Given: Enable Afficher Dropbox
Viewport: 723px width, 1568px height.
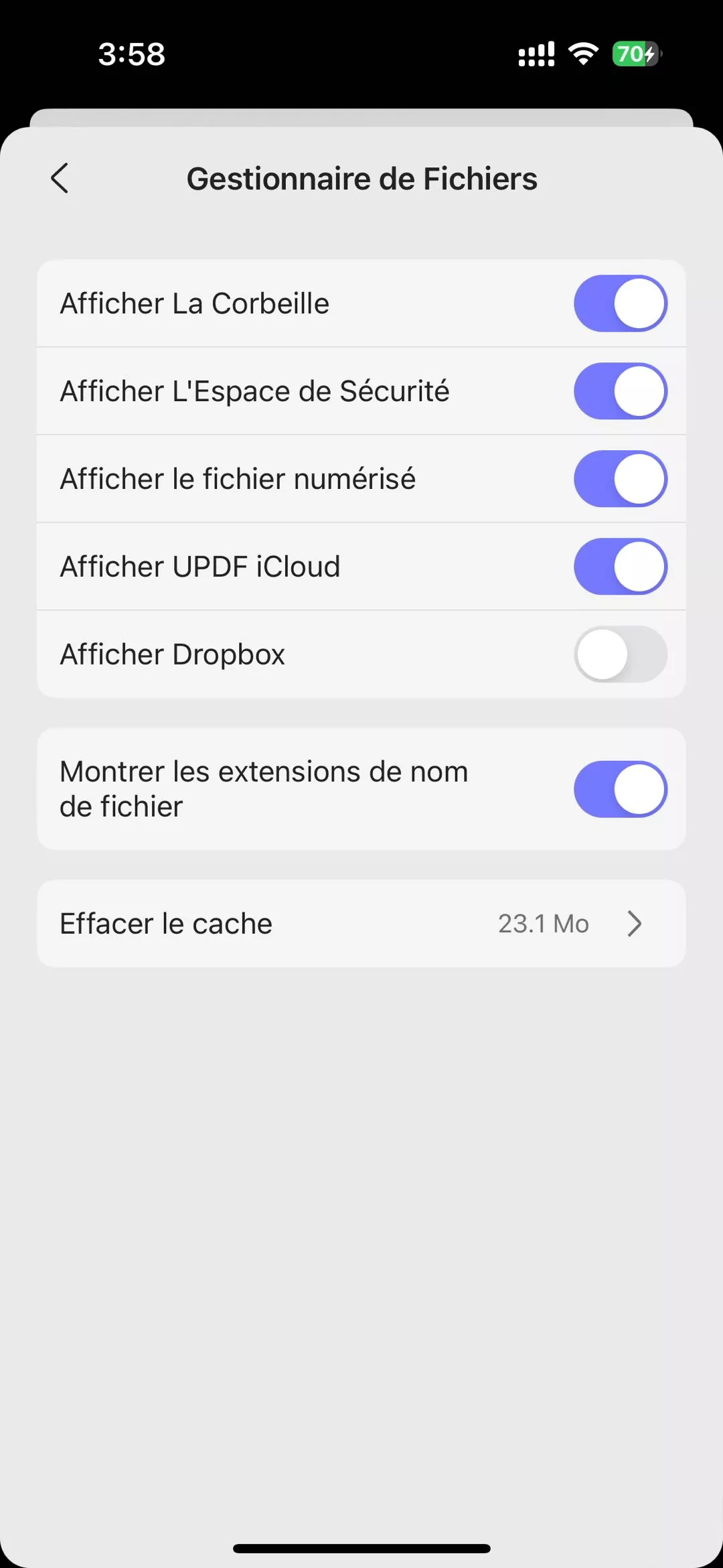Looking at the screenshot, I should coord(620,654).
